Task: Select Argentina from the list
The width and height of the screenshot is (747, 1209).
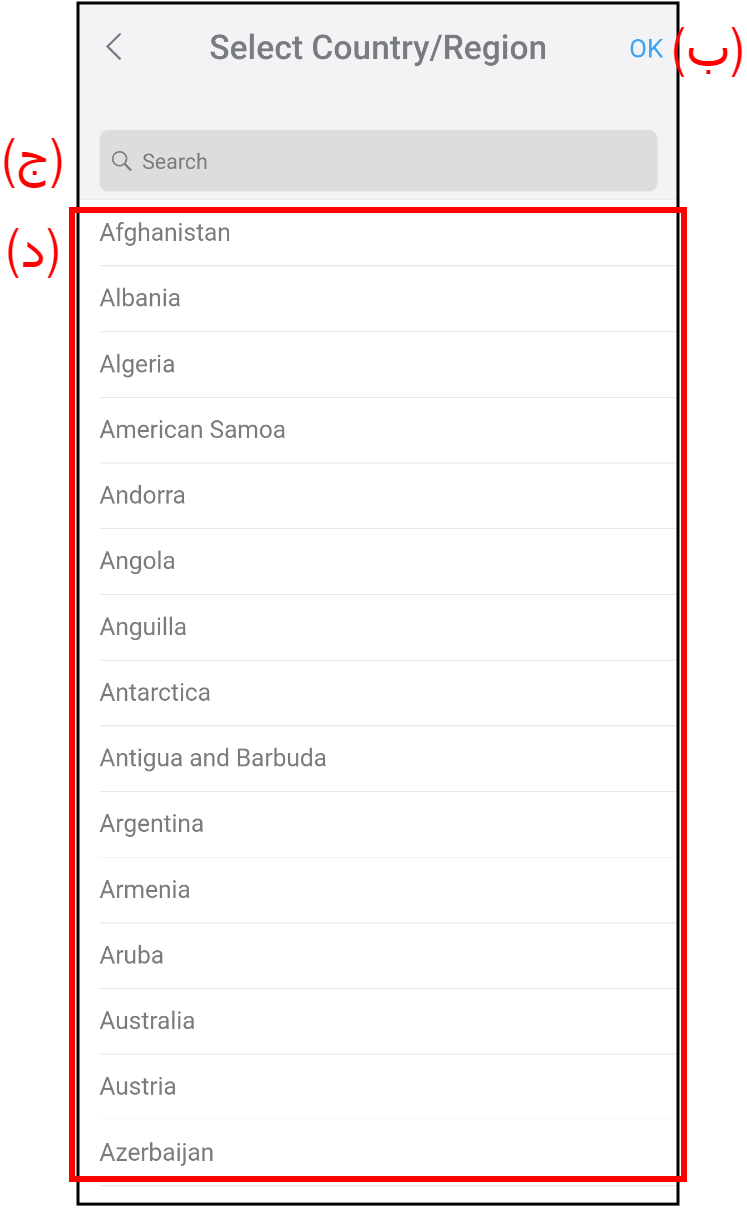Action: [x=151, y=824]
